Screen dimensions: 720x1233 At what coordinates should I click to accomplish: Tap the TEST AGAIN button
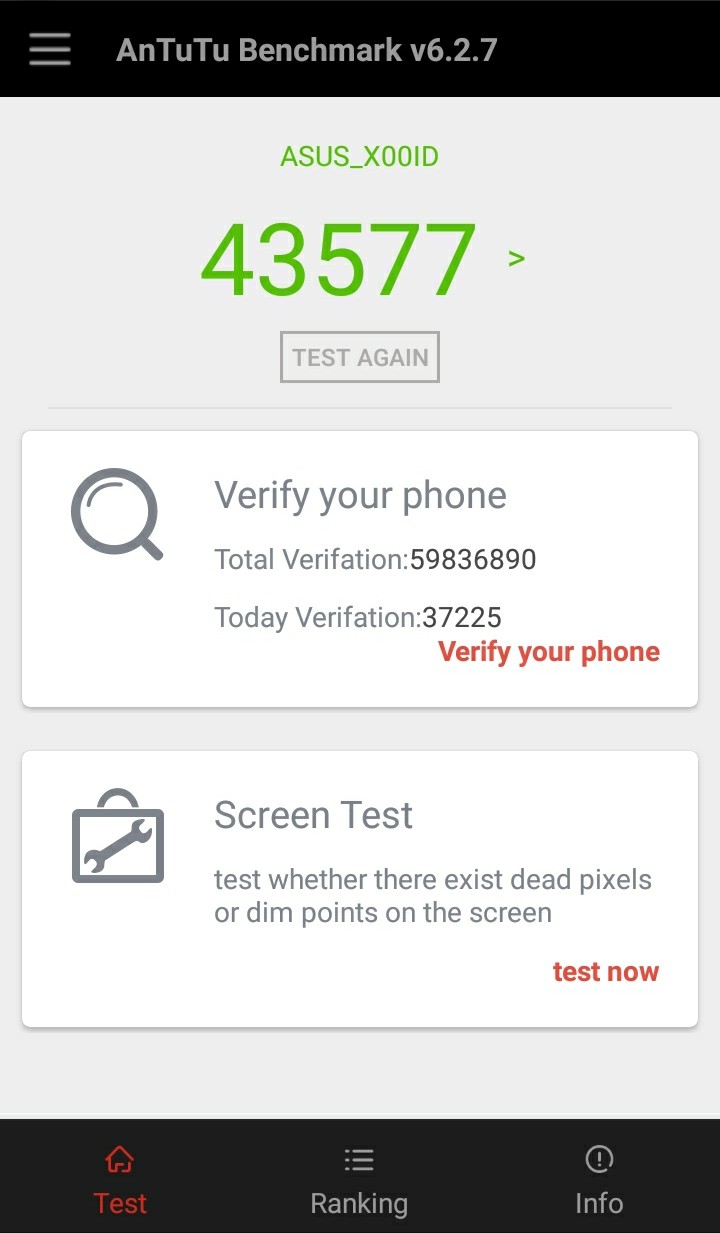(x=360, y=357)
